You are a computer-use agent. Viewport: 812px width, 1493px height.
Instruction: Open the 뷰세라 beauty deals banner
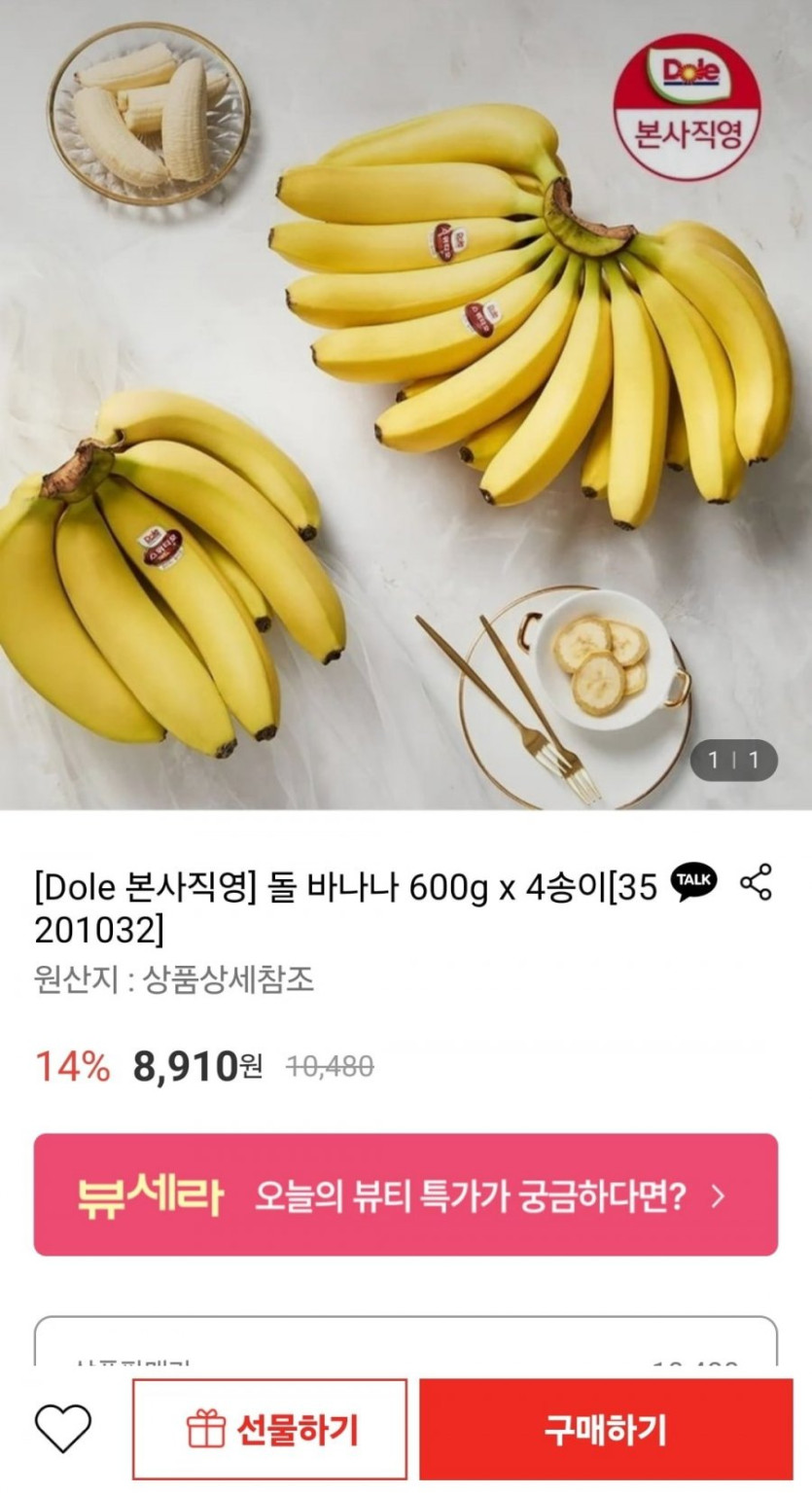pos(406,1194)
